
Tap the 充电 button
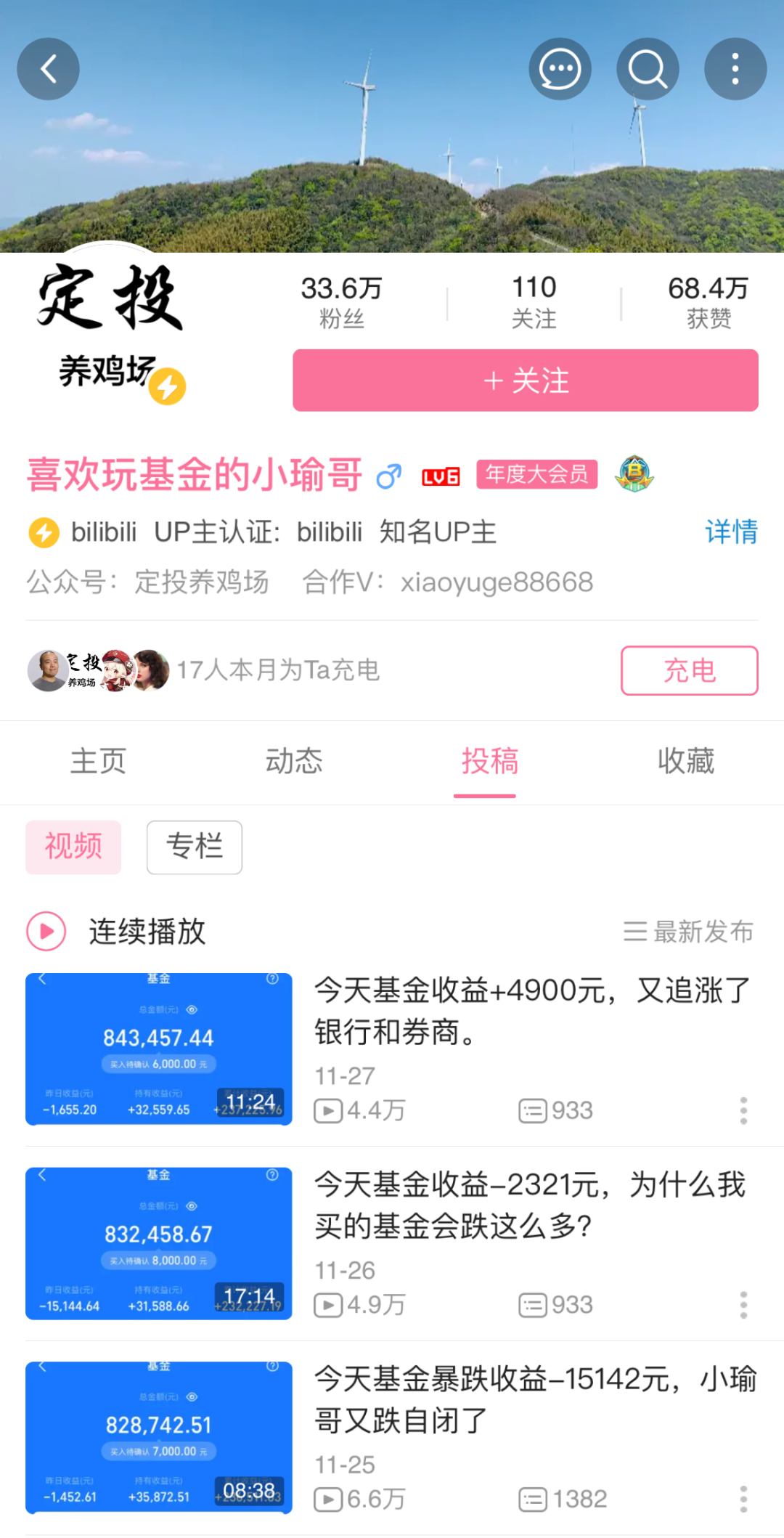(x=689, y=670)
